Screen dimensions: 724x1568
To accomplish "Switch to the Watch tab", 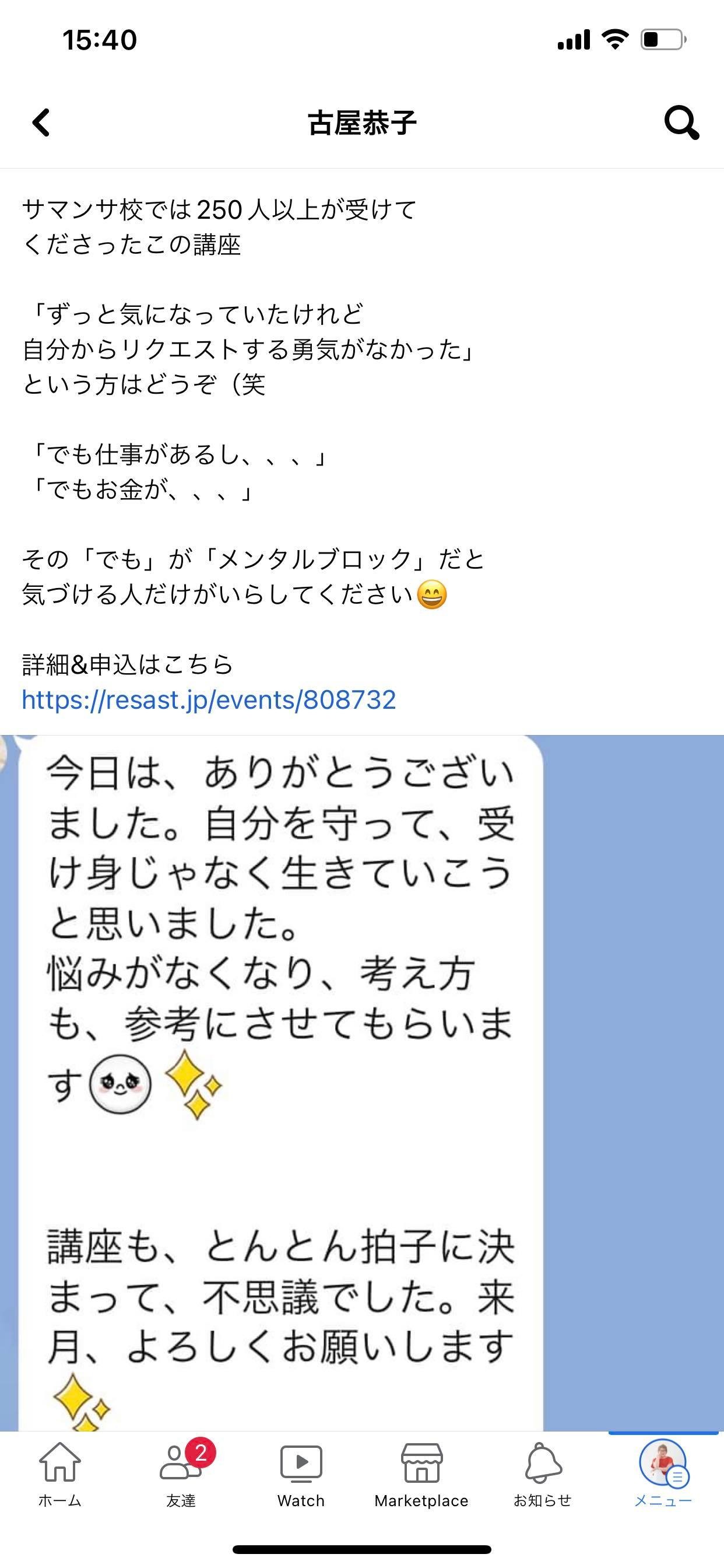I will (301, 1474).
